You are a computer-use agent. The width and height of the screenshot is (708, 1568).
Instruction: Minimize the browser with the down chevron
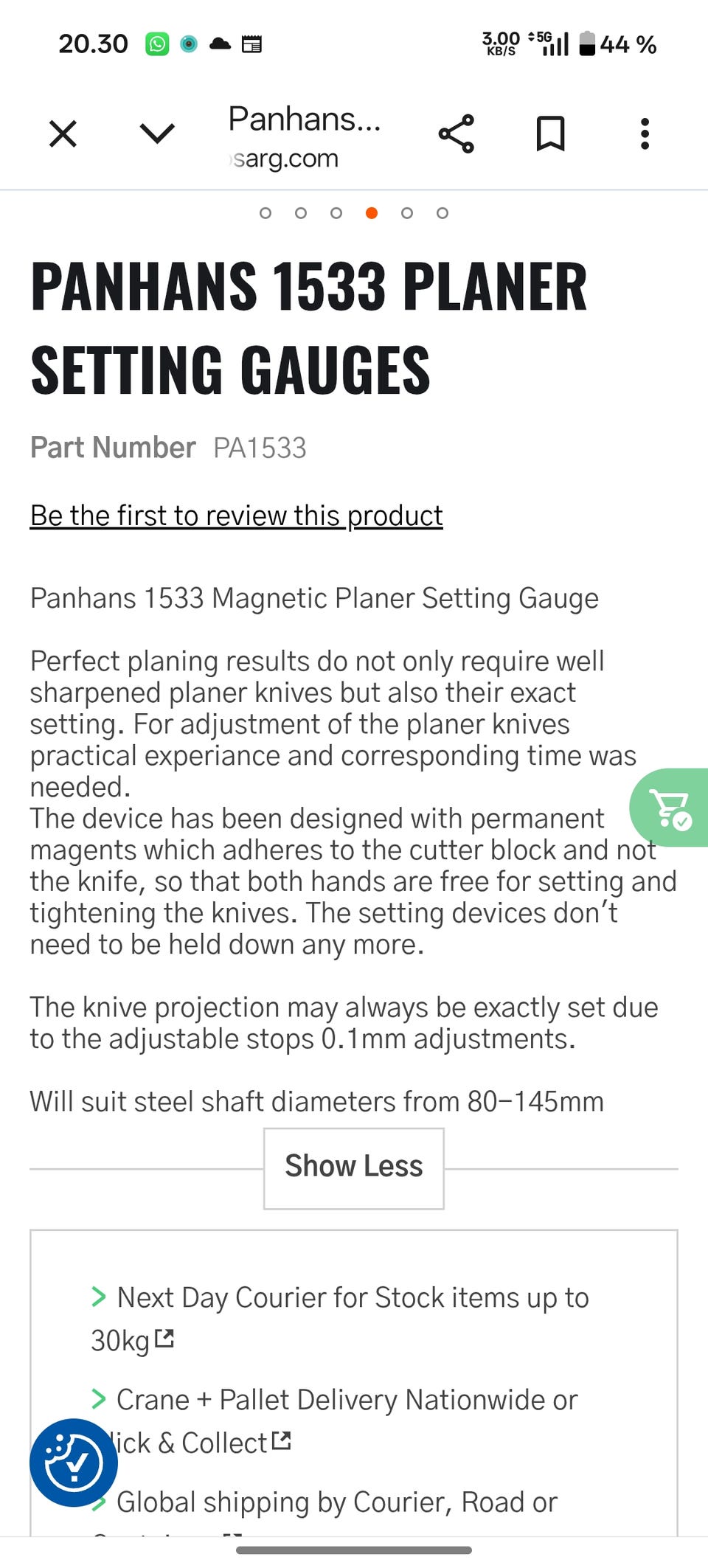pos(157,134)
